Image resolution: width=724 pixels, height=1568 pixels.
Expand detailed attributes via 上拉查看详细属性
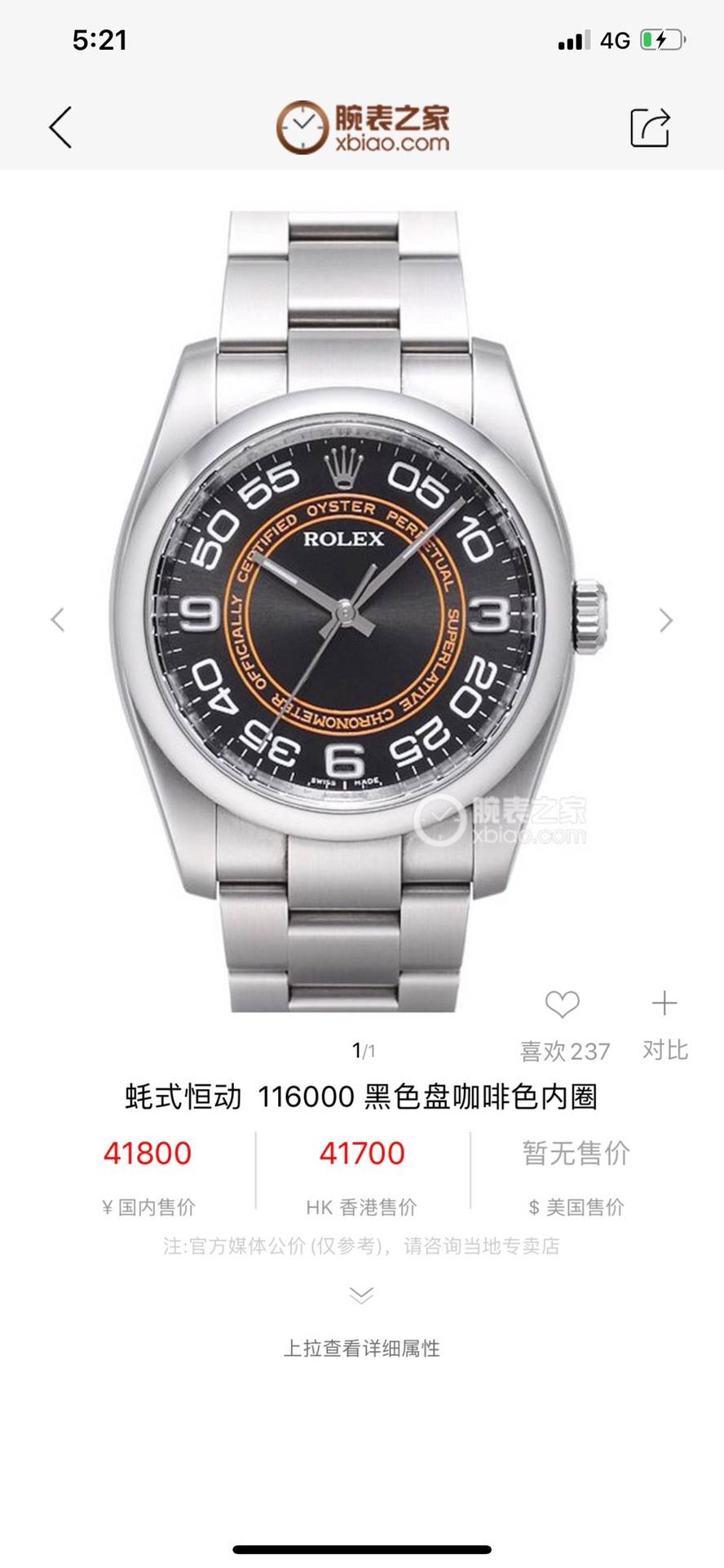click(361, 1348)
